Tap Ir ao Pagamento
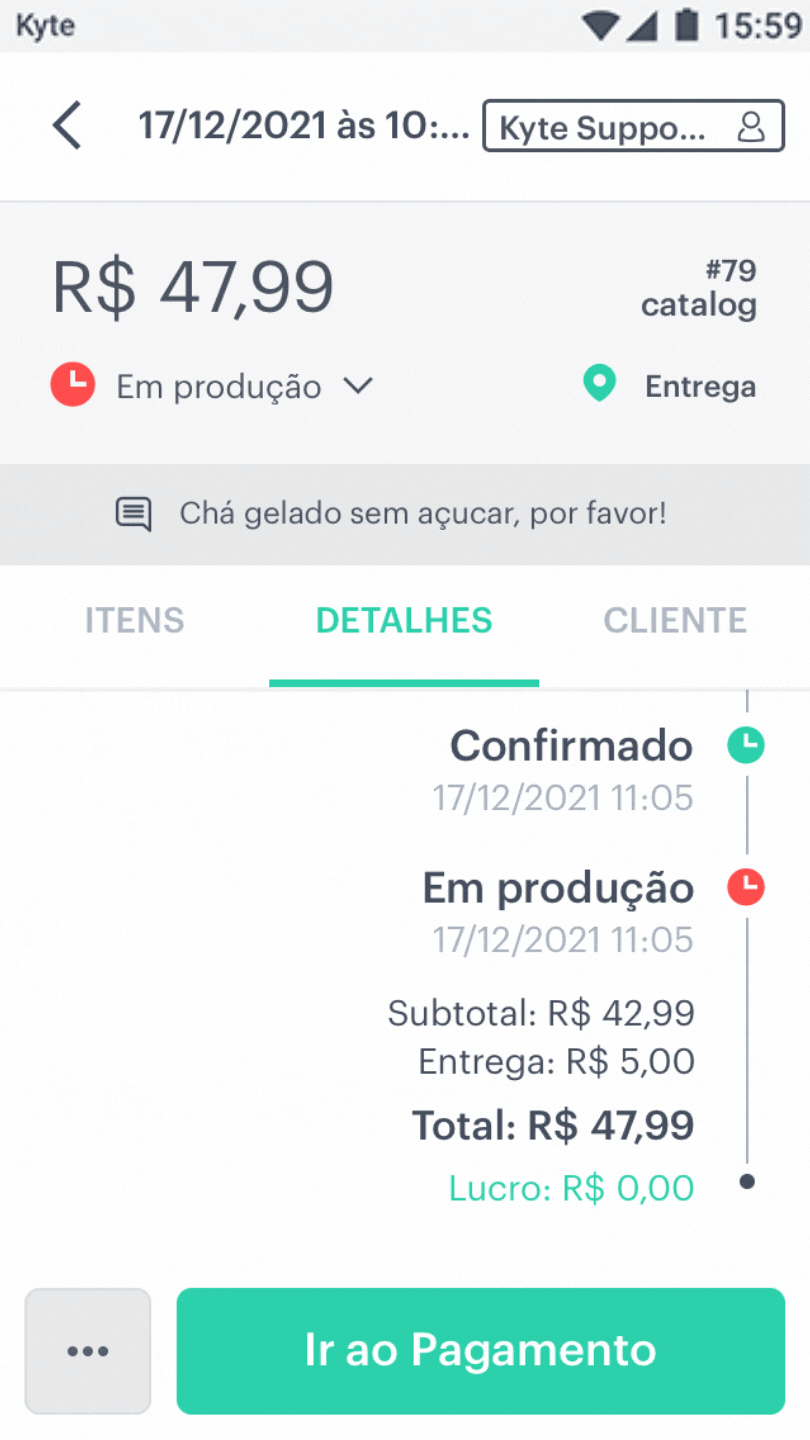The height and width of the screenshot is (1440, 810). (x=481, y=1351)
